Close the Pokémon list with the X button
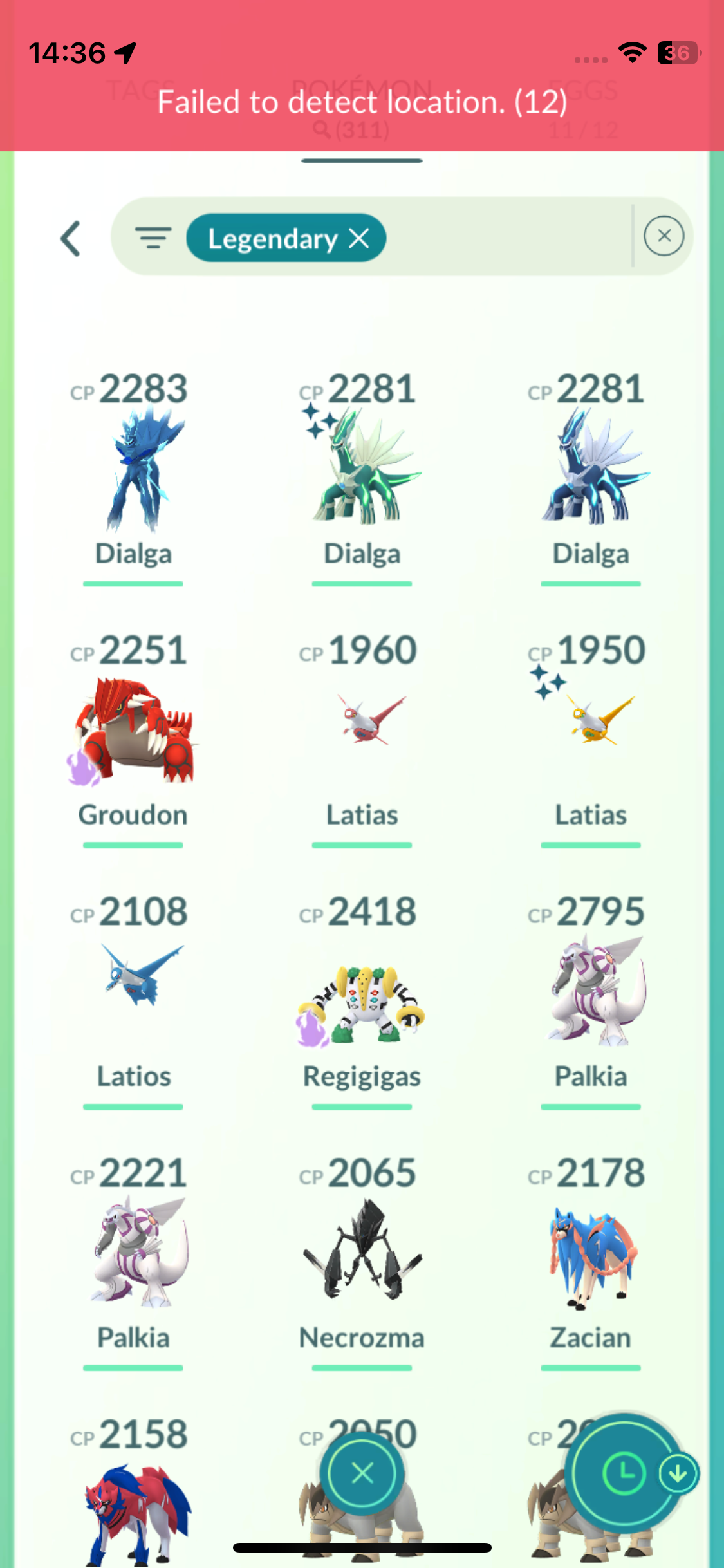Viewport: 724px width, 1568px height. 362,1473
